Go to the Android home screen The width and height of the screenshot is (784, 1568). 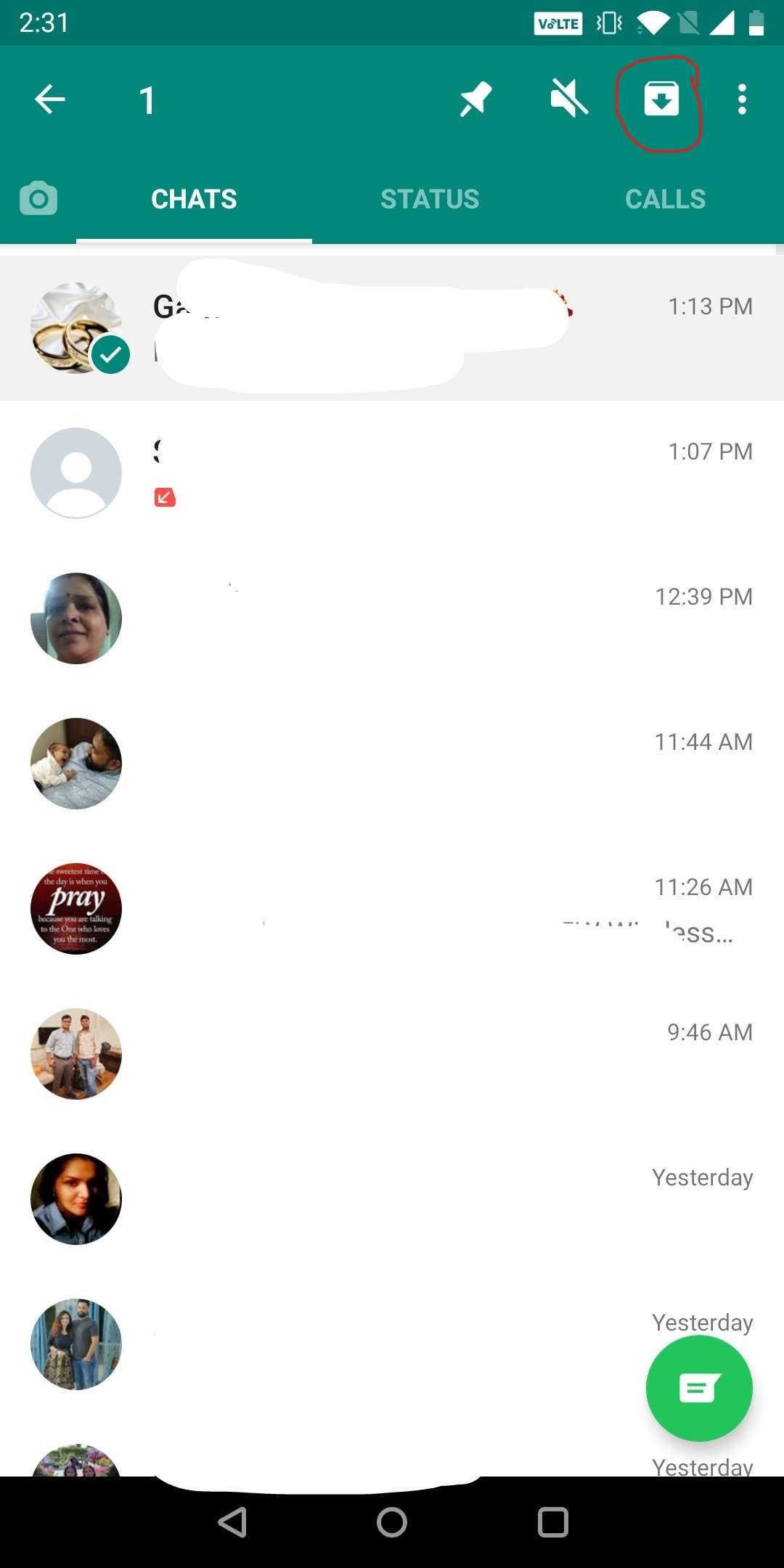pyautogui.click(x=392, y=1522)
